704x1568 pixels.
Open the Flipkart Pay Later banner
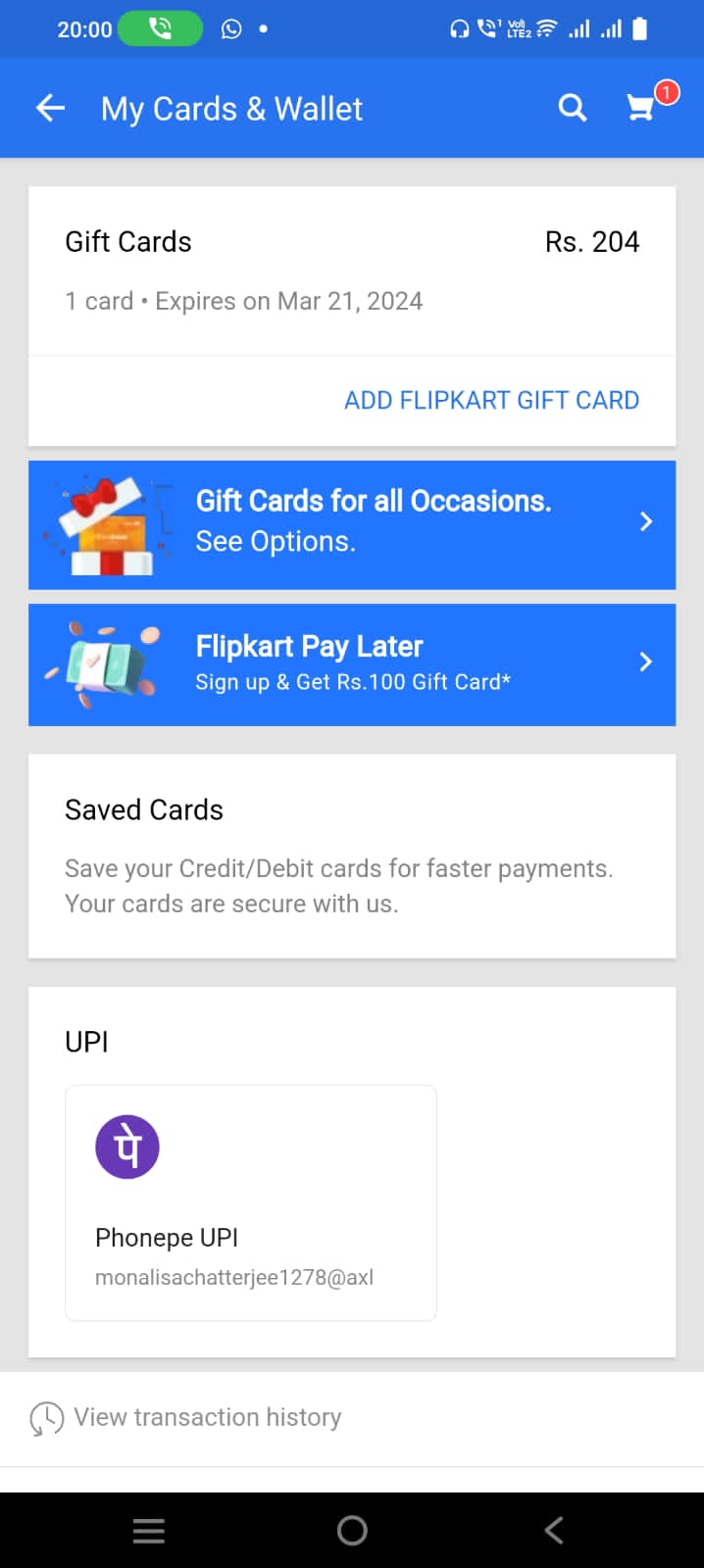point(351,664)
